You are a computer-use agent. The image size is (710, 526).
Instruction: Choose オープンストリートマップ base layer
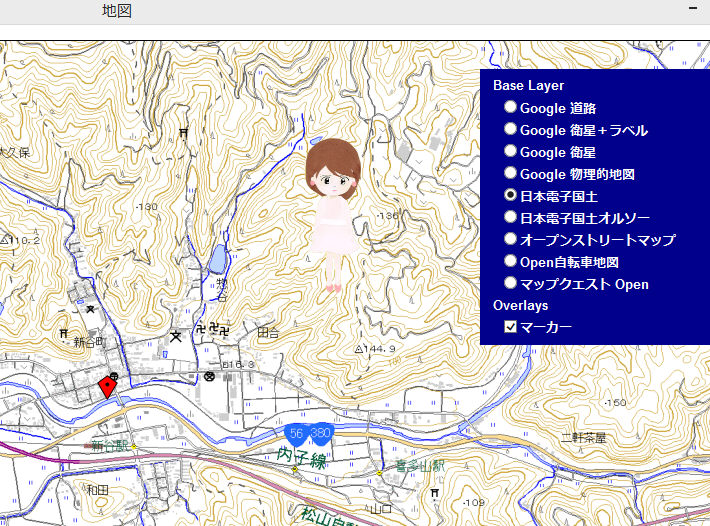[x=510, y=239]
